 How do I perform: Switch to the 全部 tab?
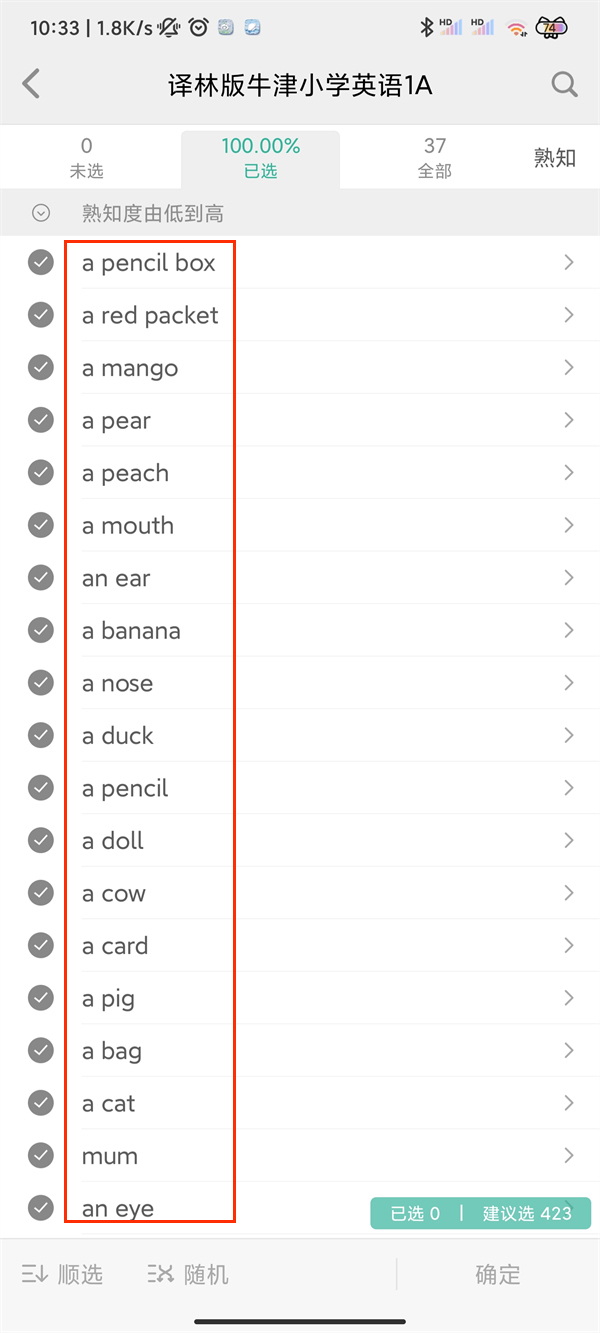pyautogui.click(x=434, y=159)
